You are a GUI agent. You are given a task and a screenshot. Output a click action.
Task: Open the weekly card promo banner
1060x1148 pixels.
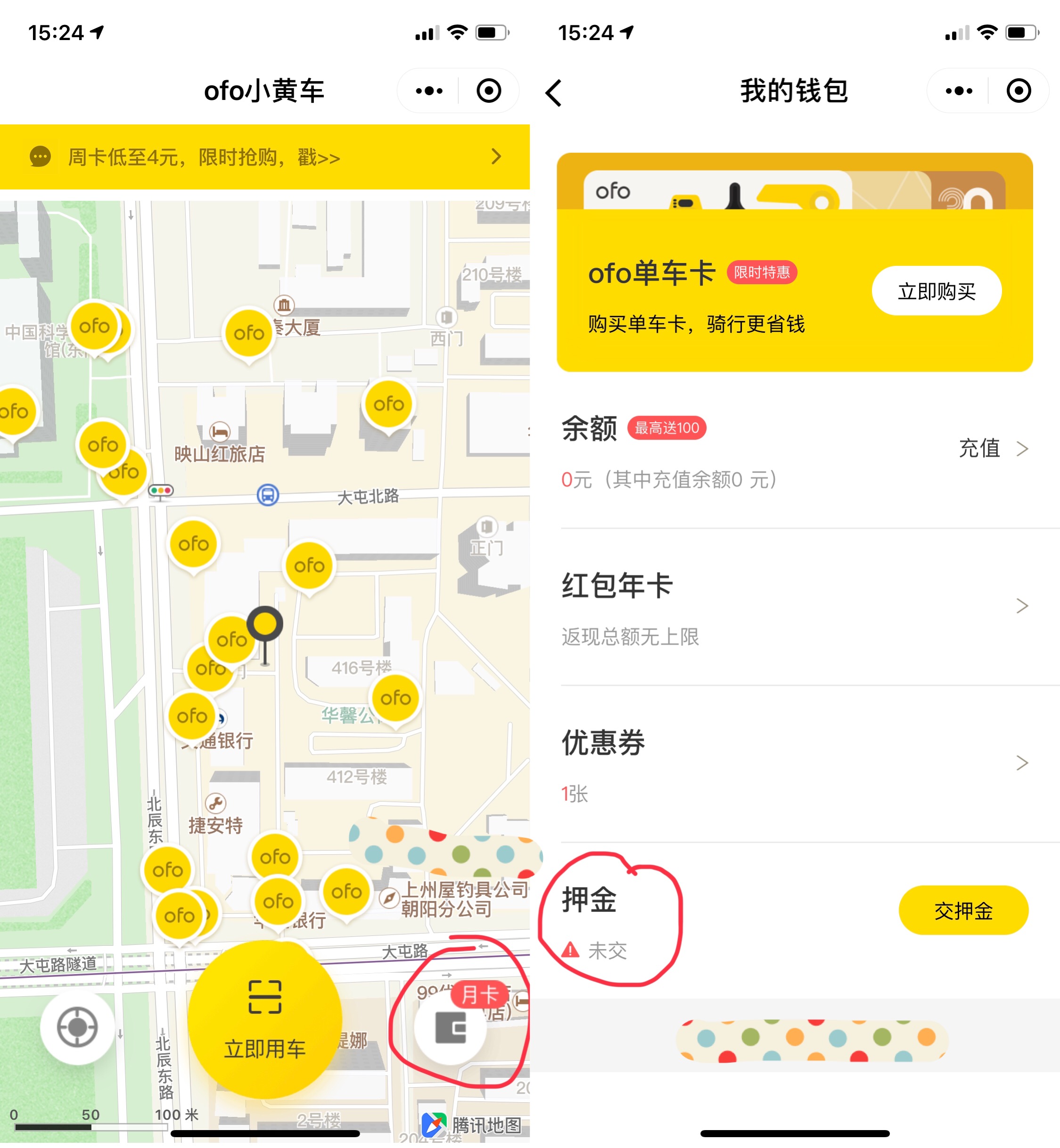pos(264,156)
